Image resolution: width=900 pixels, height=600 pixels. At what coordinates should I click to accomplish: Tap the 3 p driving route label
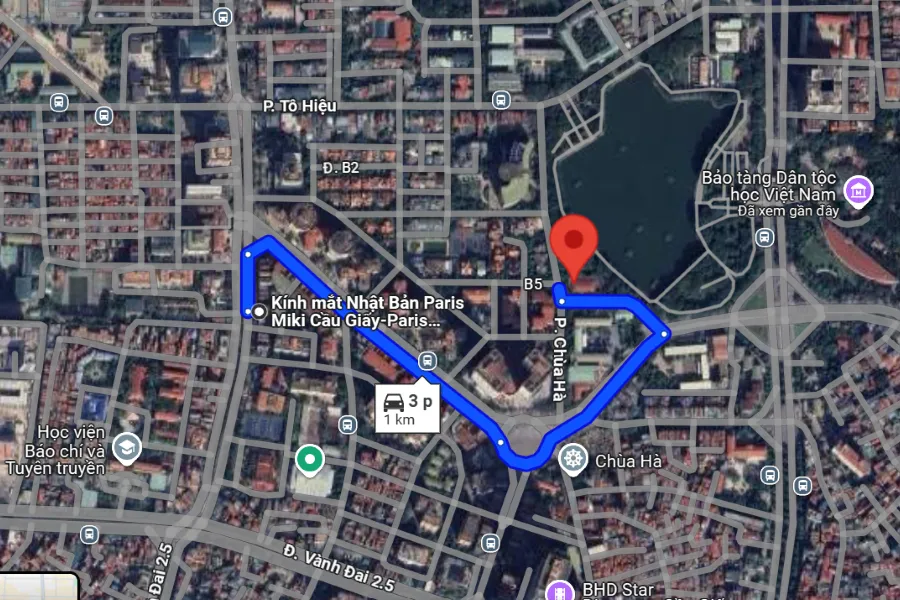408,409
